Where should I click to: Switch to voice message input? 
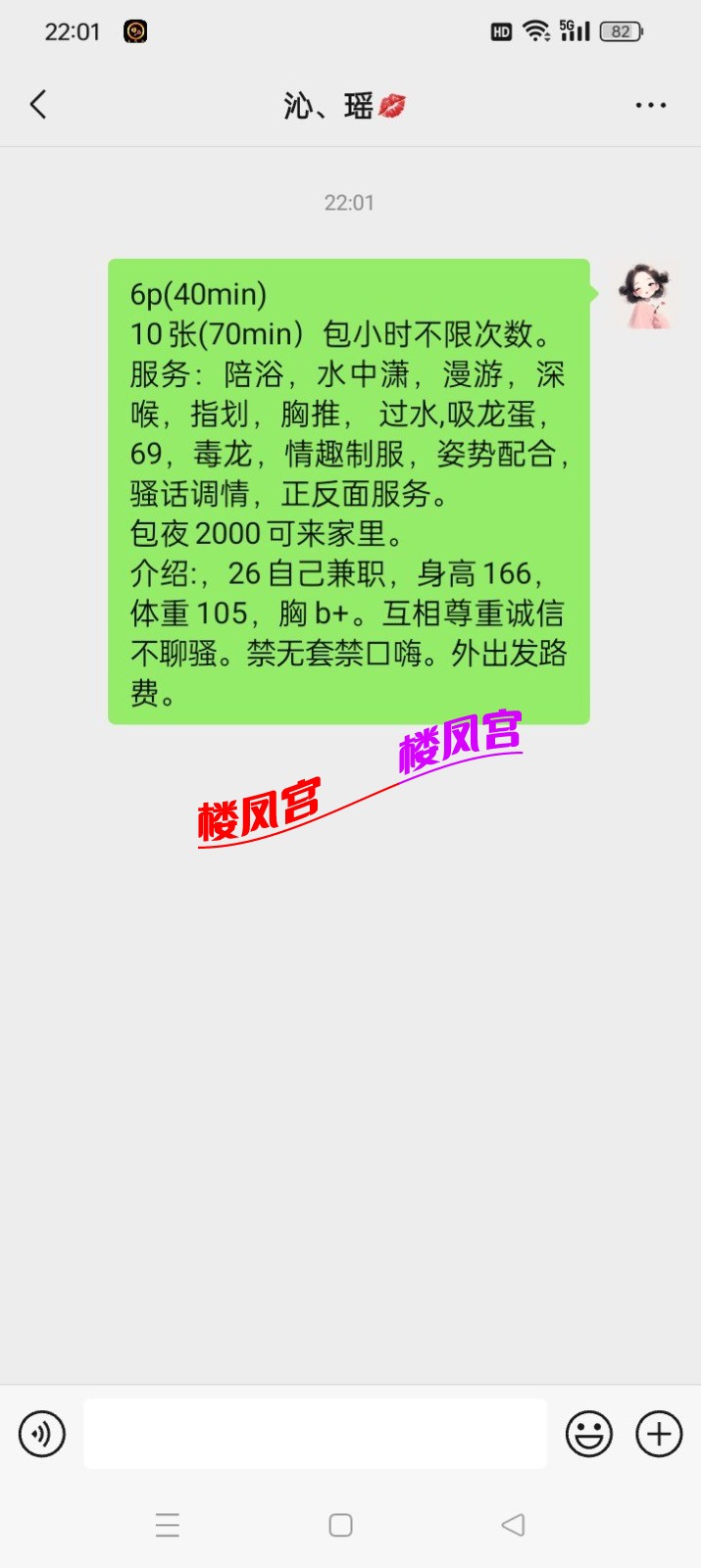click(x=42, y=1435)
